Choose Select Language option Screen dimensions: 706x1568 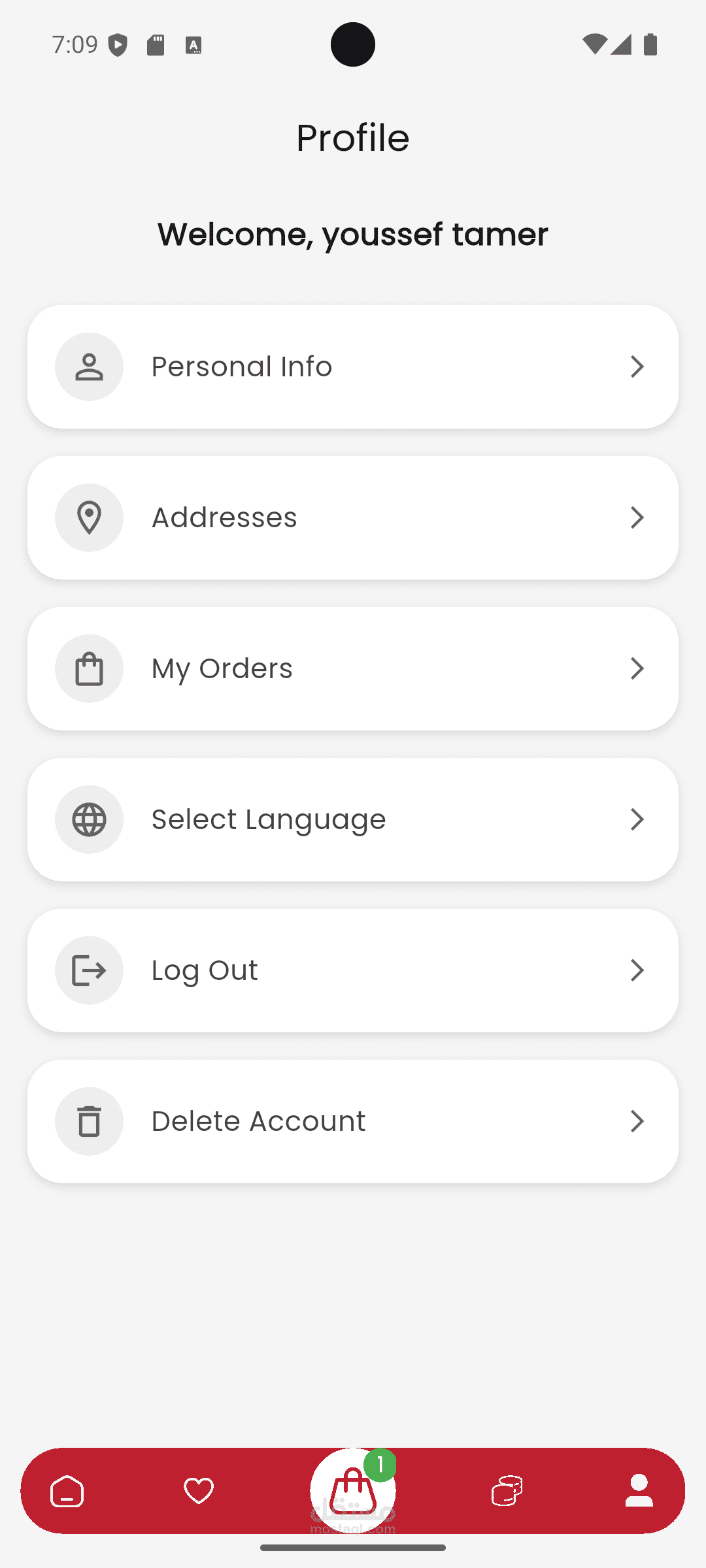pos(352,819)
